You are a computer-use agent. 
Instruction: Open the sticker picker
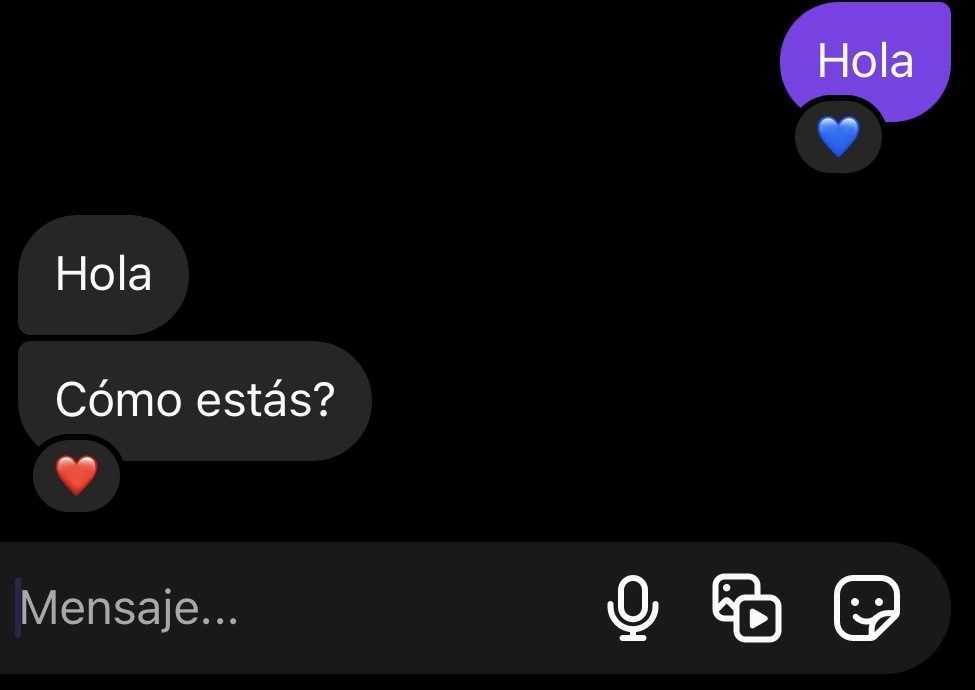pos(866,608)
